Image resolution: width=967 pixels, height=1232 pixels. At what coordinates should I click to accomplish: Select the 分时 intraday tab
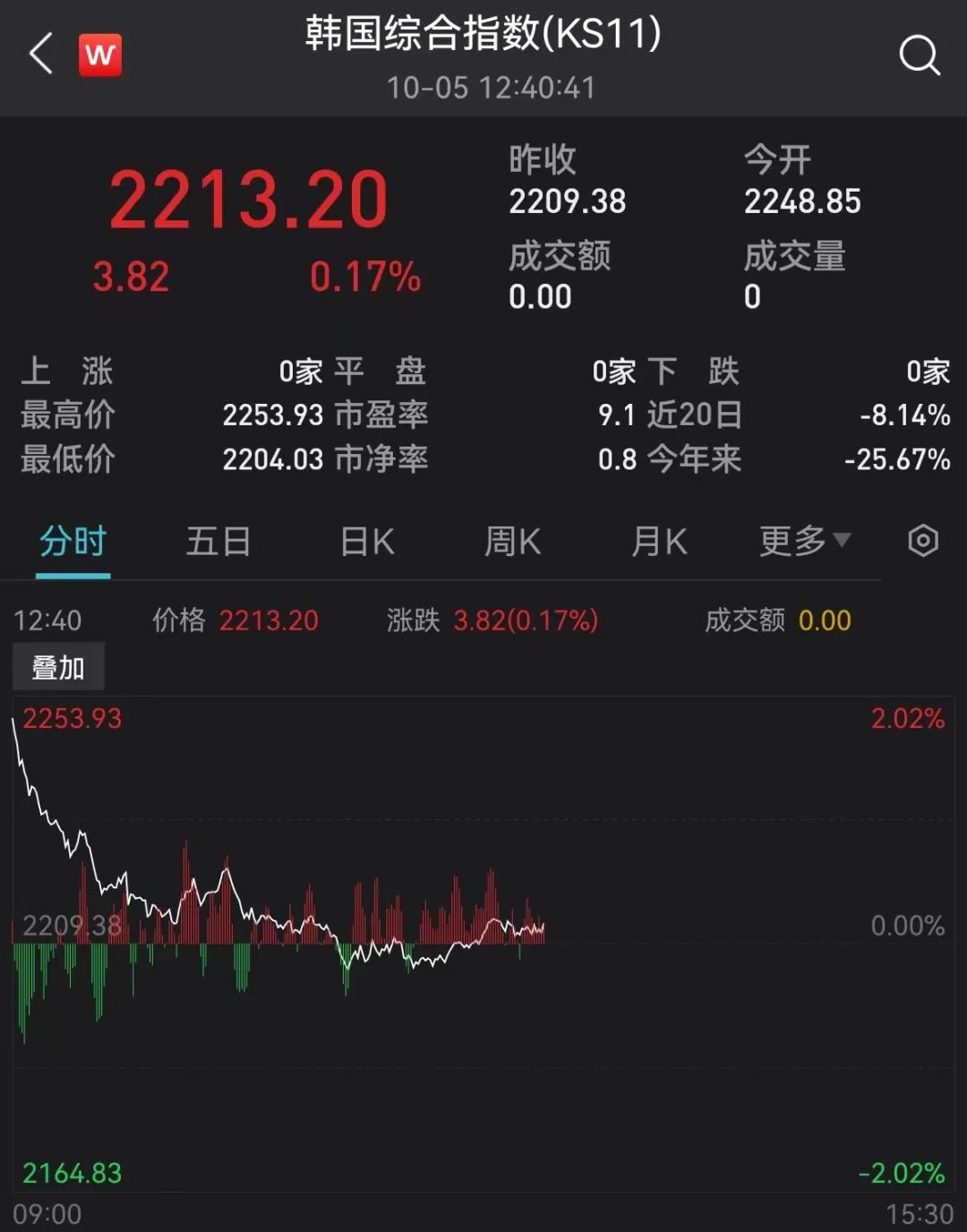pos(73,542)
